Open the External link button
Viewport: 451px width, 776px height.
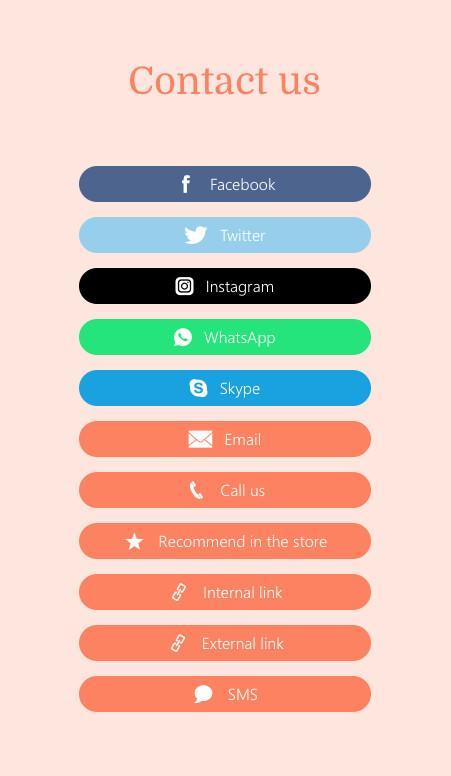click(x=225, y=643)
